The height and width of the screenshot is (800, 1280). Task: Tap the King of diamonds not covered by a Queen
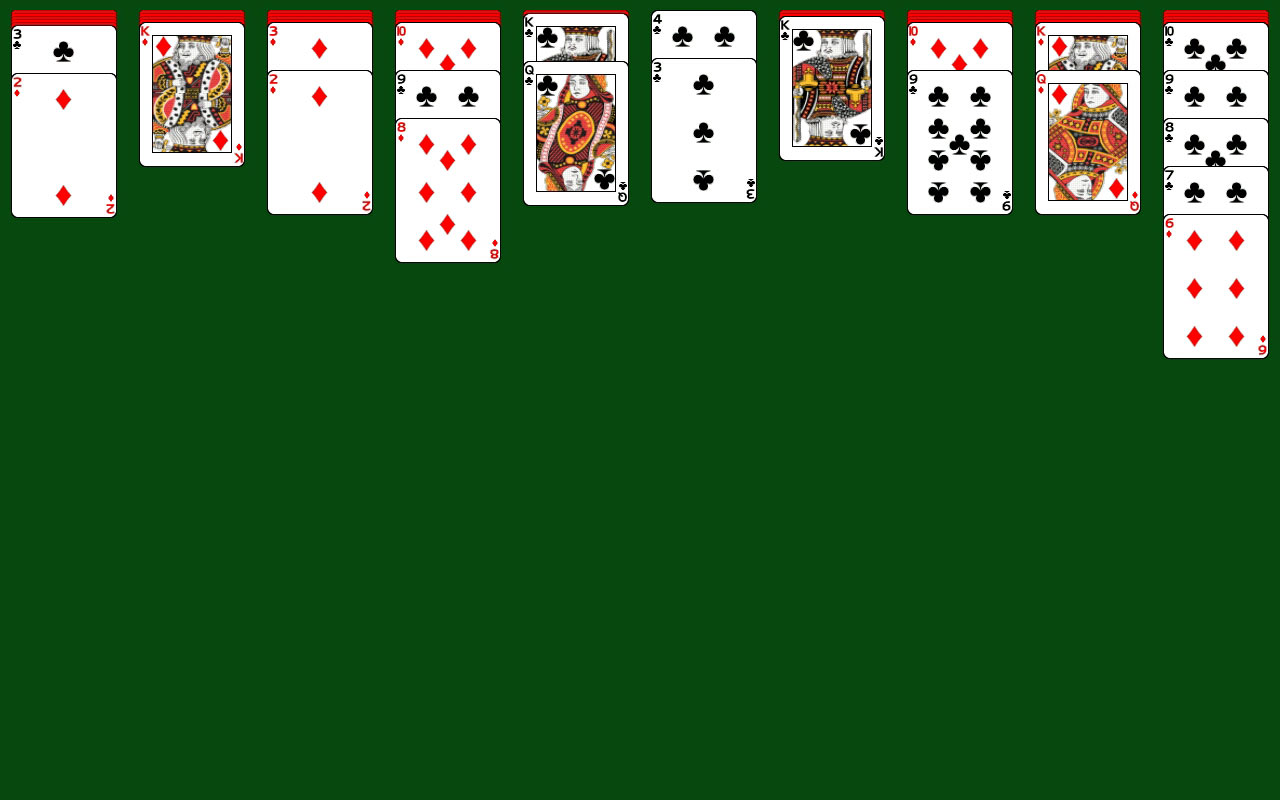[x=191, y=94]
